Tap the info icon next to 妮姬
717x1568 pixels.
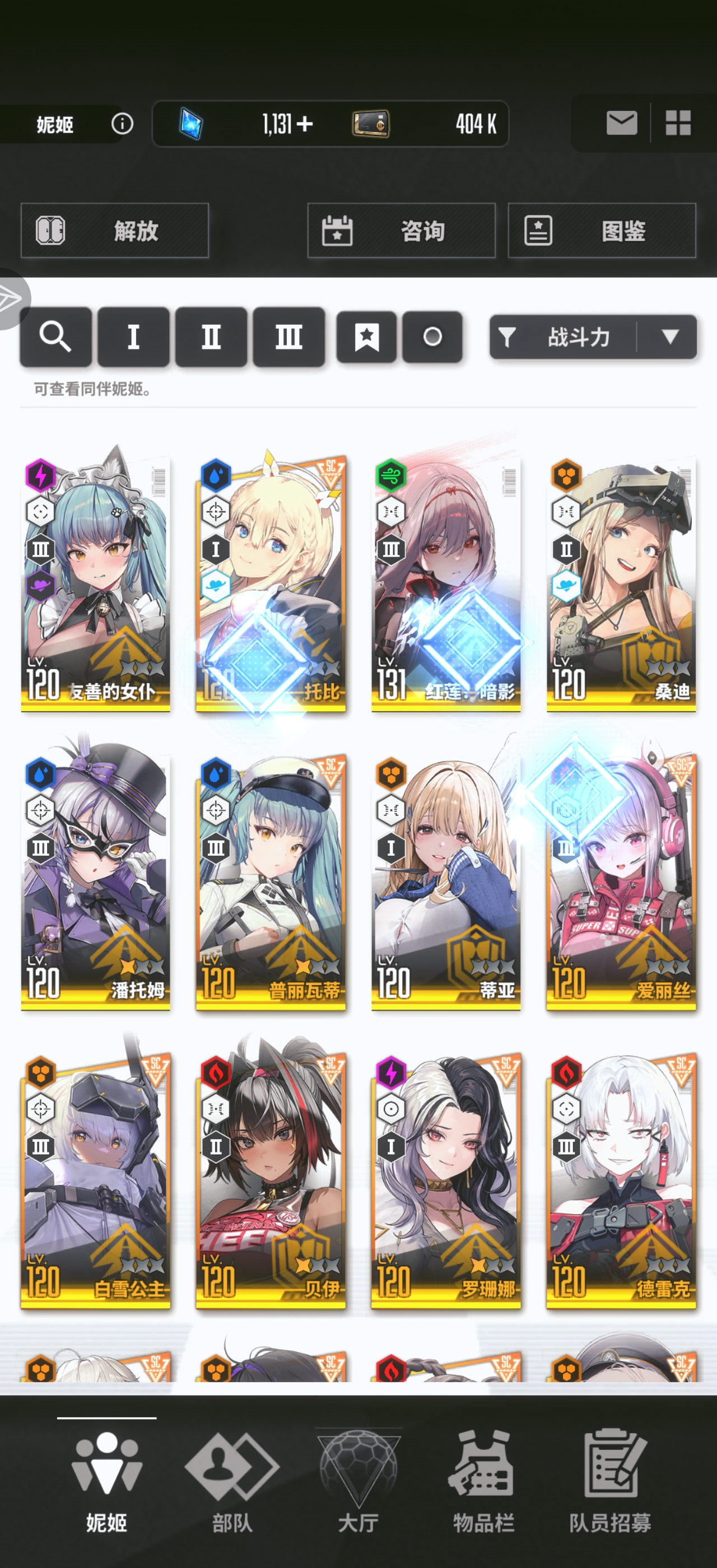tap(122, 124)
